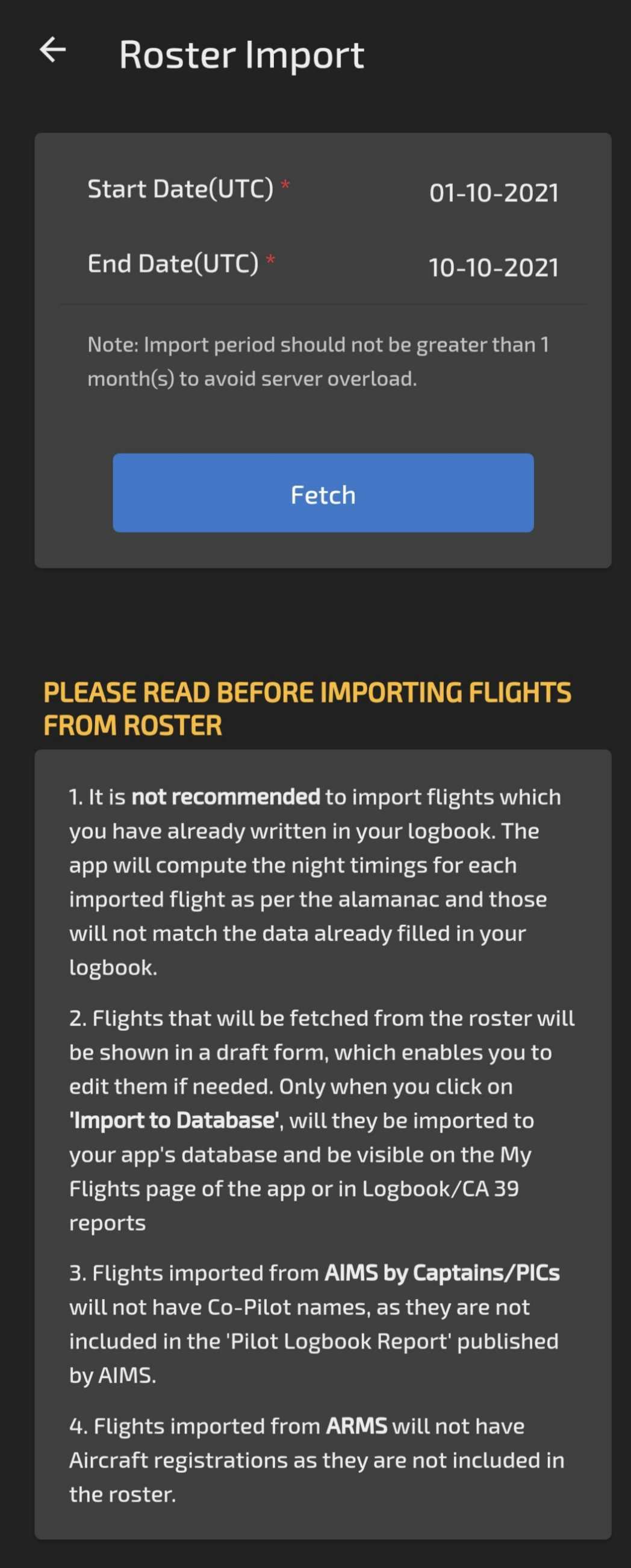Change the Start Date 01-10-2021
This screenshot has height=1568, width=631.
(x=493, y=192)
